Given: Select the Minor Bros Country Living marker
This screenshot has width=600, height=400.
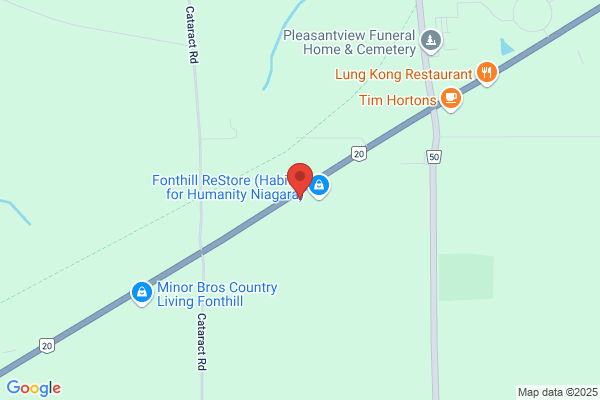Looking at the screenshot, I should pos(142,293).
